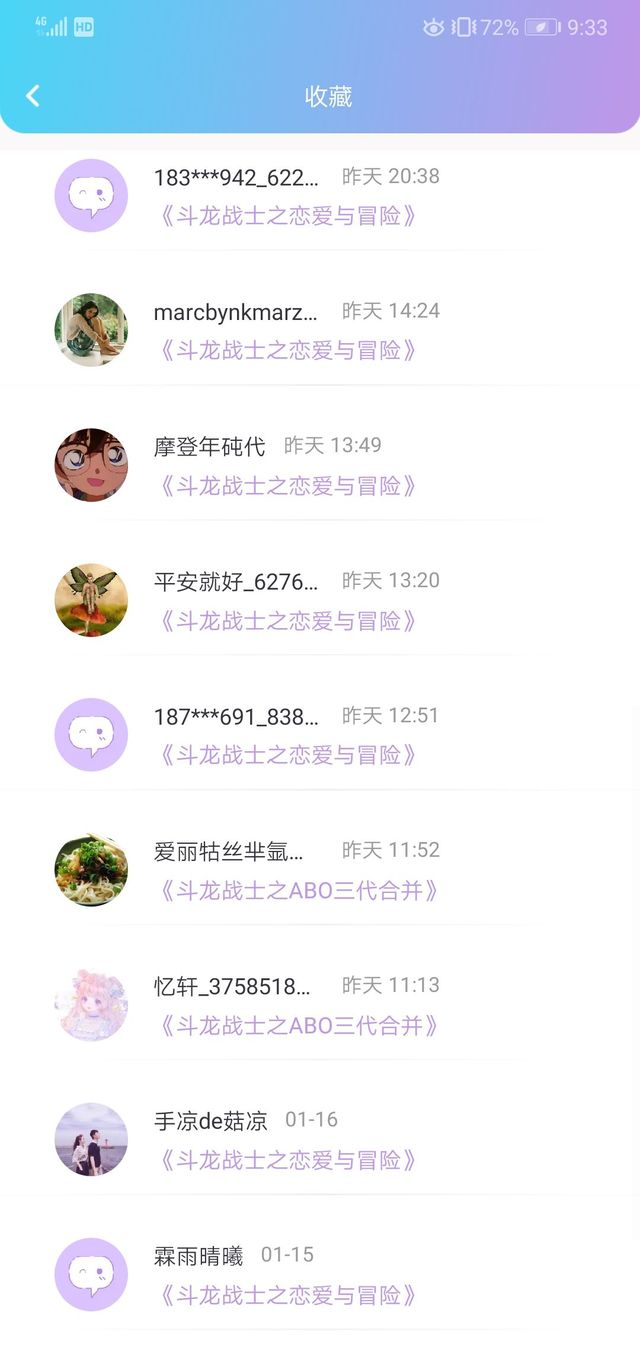Open the entry from 手凉de菇凉

point(320,1140)
